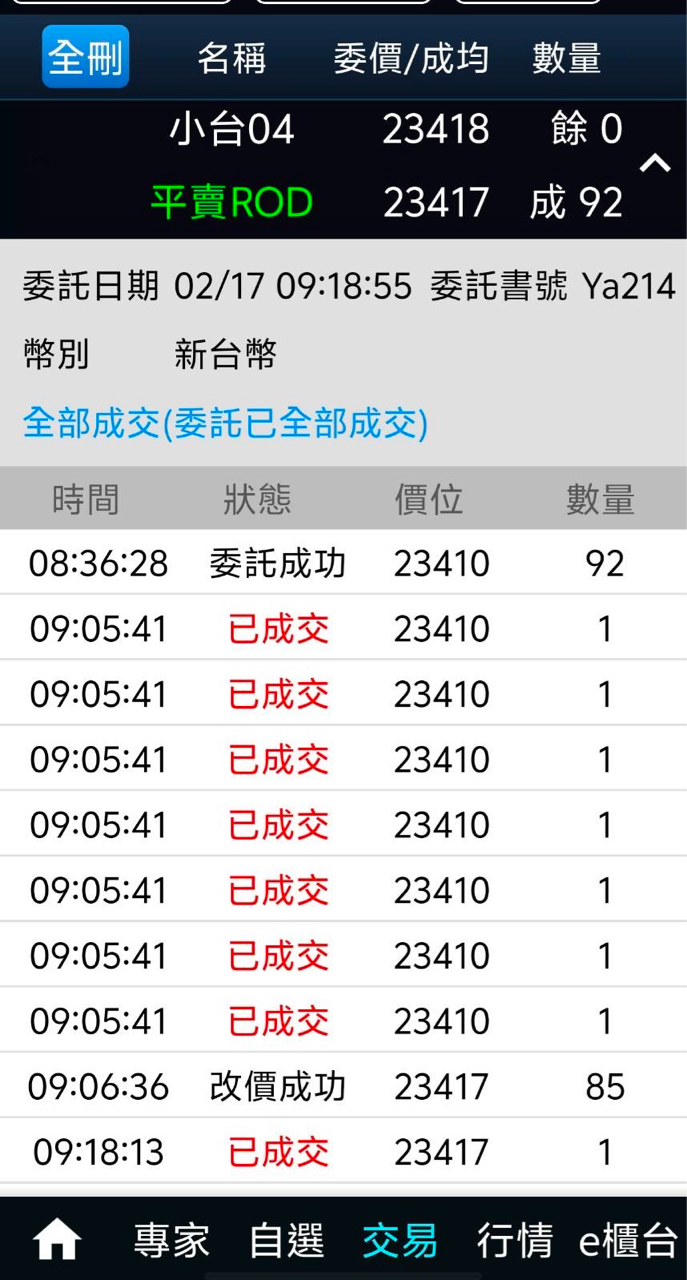The height and width of the screenshot is (1280, 687).
Task: Switch to the 行情 quotes tab
Action: tap(514, 1241)
